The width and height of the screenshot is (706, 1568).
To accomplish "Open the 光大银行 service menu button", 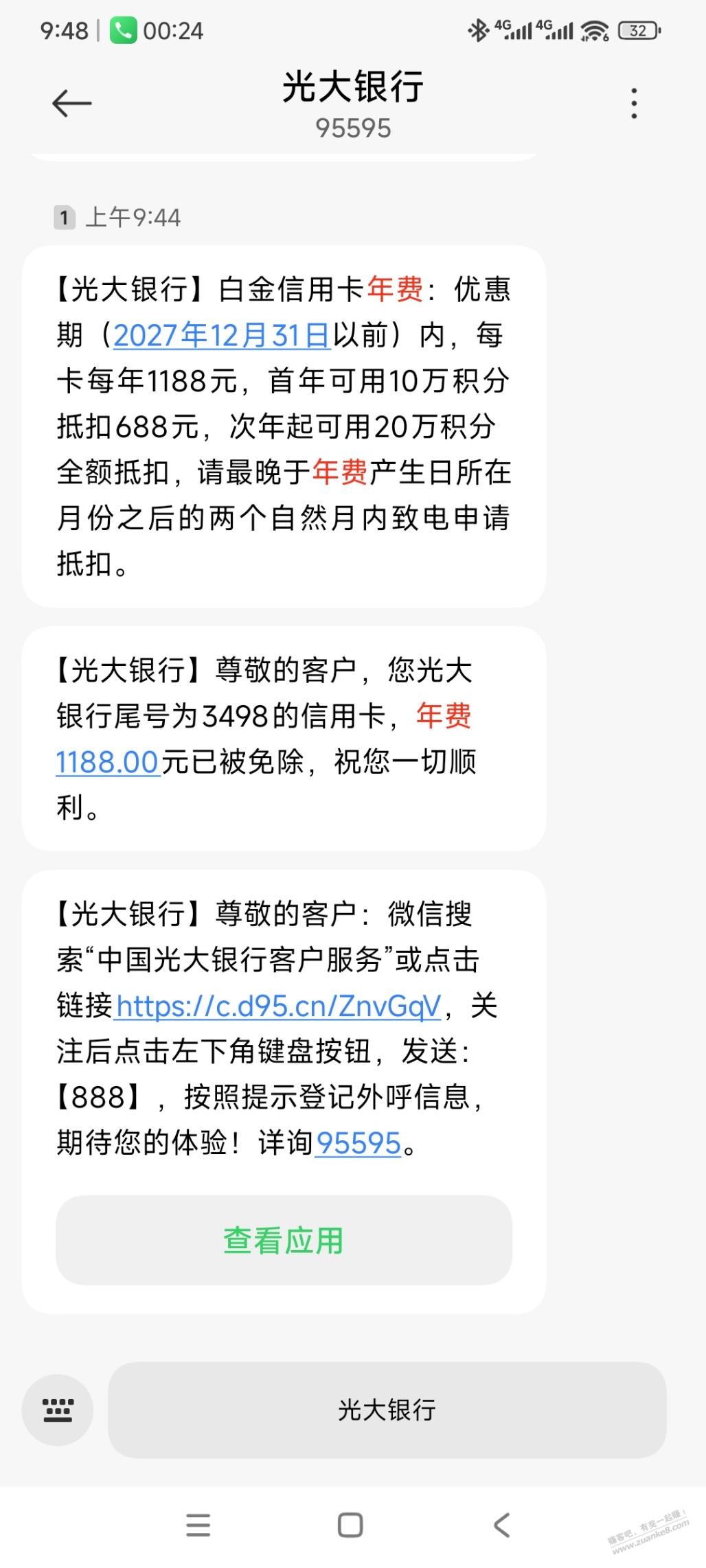I will pos(387,1410).
